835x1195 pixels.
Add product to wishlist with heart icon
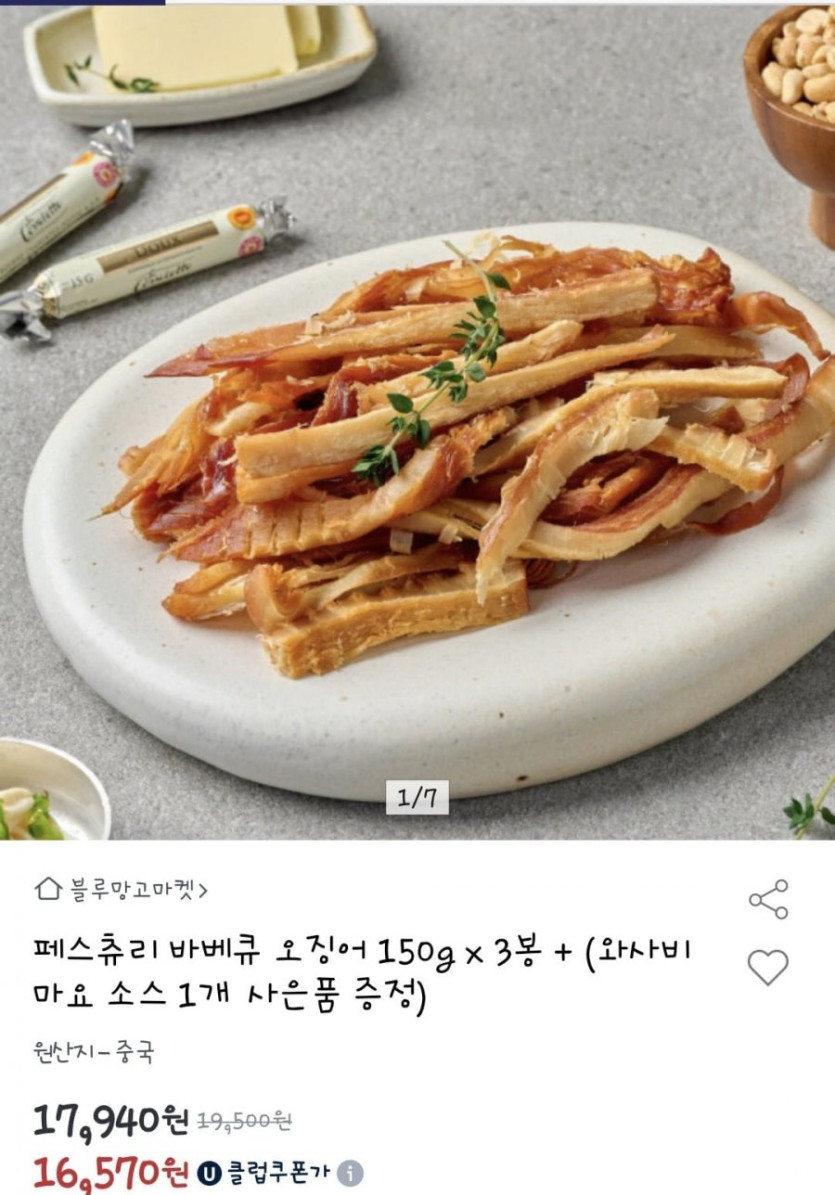(x=768, y=967)
